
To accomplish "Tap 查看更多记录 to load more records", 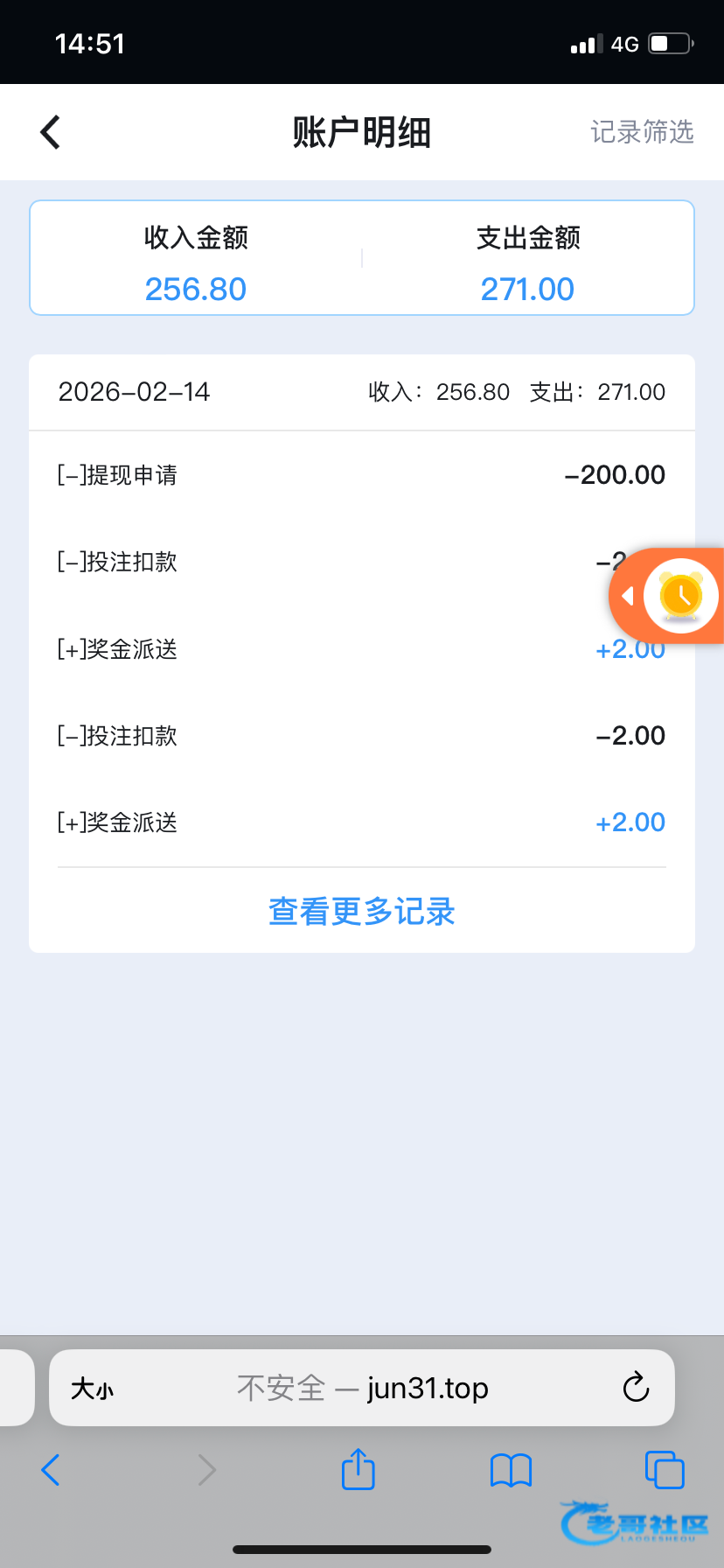I will tap(361, 912).
